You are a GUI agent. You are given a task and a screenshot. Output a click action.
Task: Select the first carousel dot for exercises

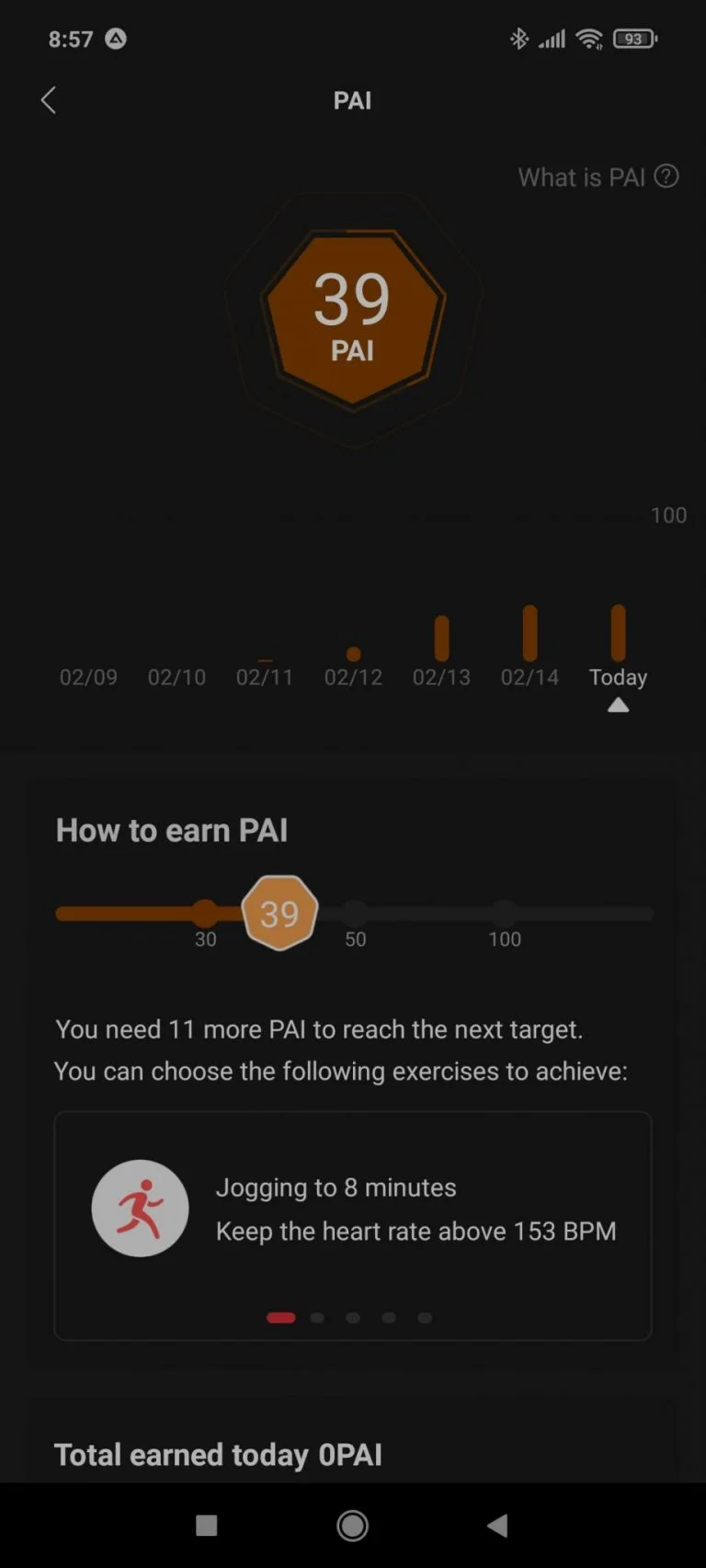point(280,1317)
